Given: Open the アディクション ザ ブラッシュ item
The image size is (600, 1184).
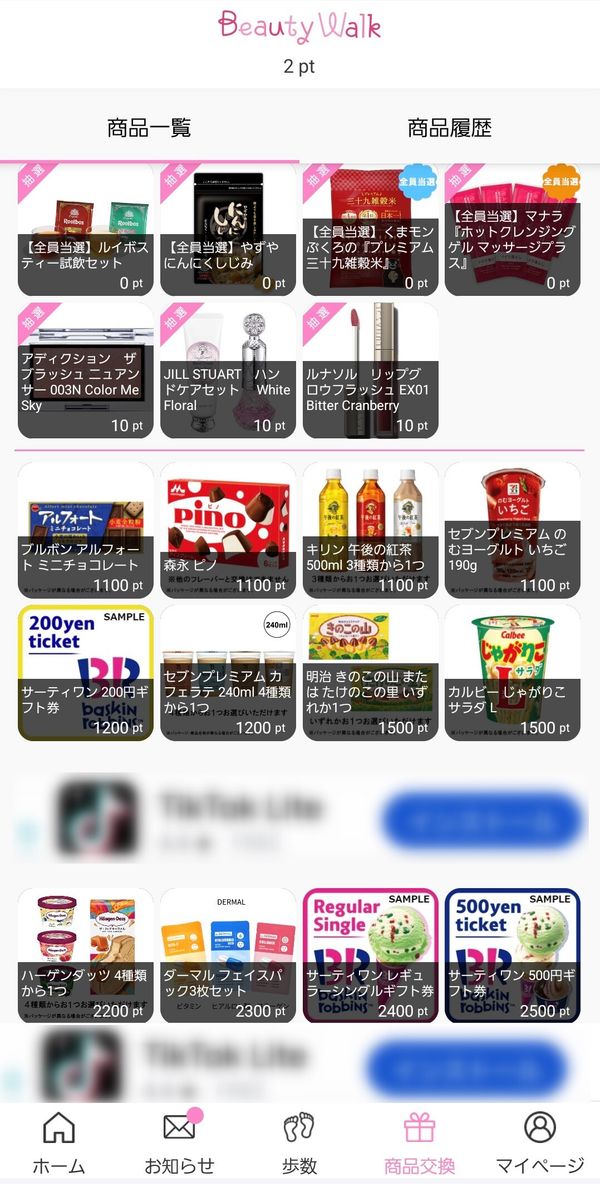Looking at the screenshot, I should (x=85, y=370).
